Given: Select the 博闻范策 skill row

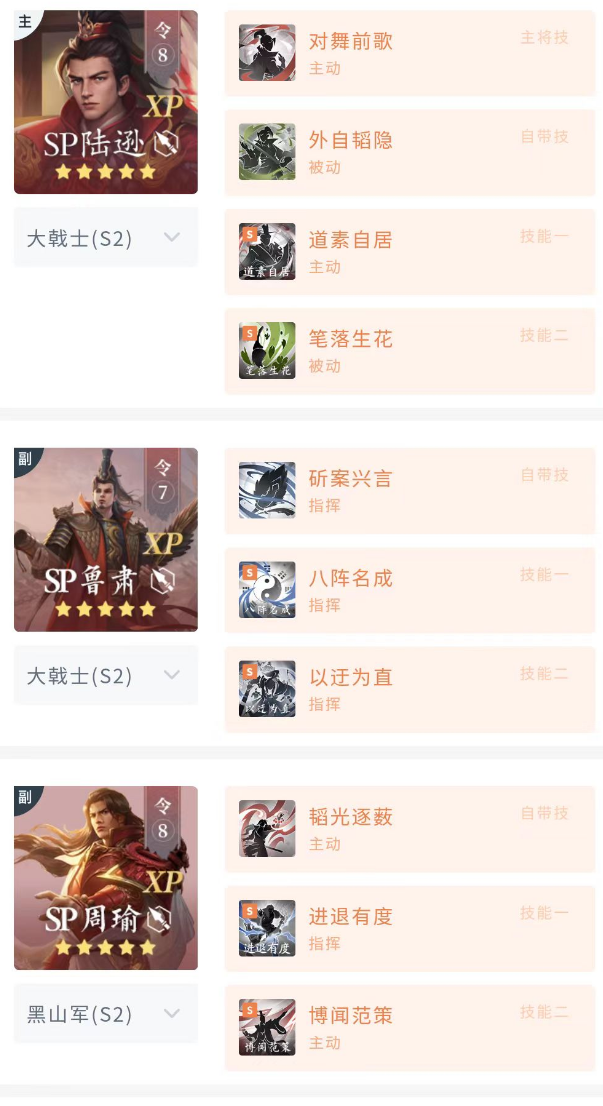Looking at the screenshot, I should tap(409, 1027).
